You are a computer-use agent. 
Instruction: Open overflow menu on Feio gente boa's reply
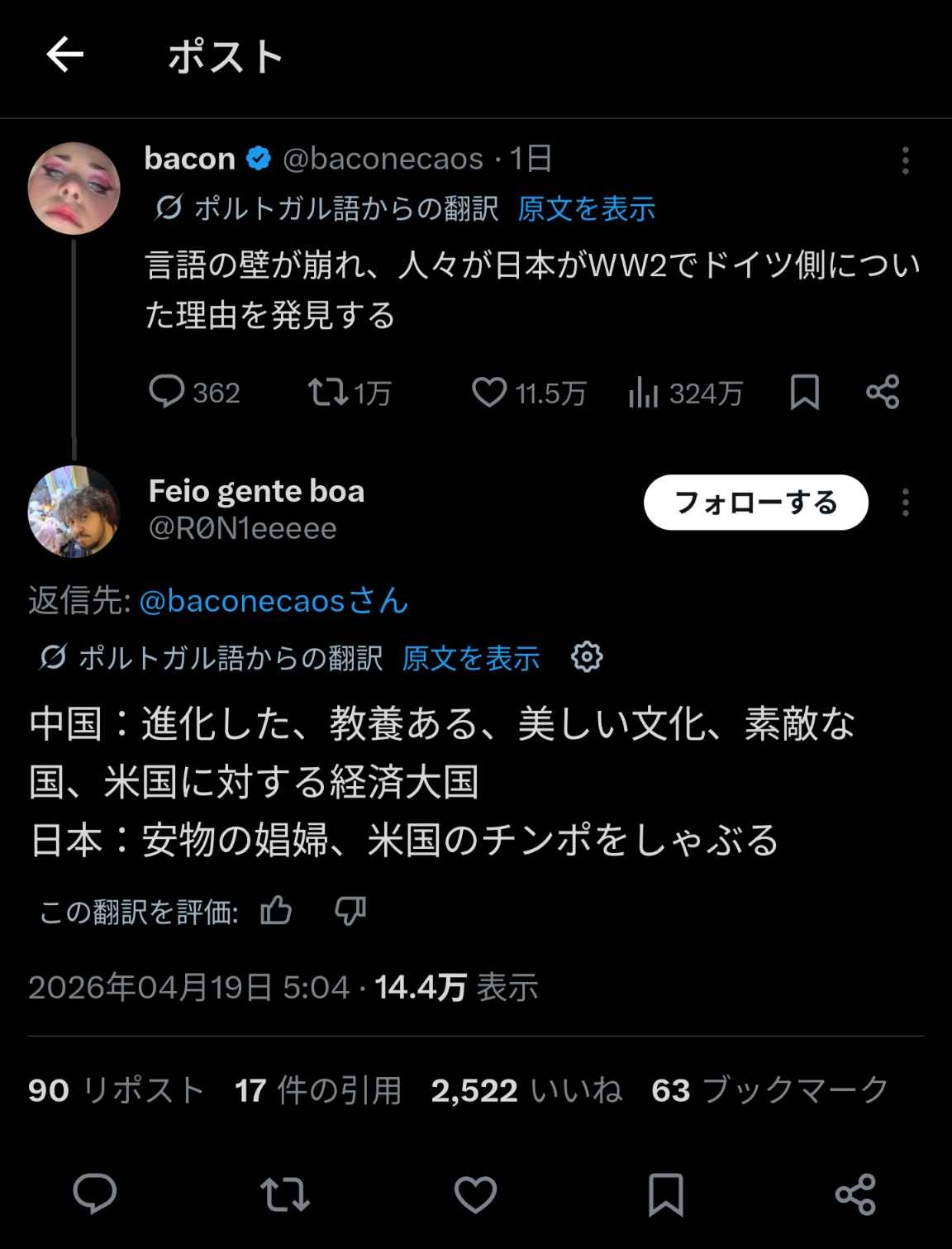(905, 503)
